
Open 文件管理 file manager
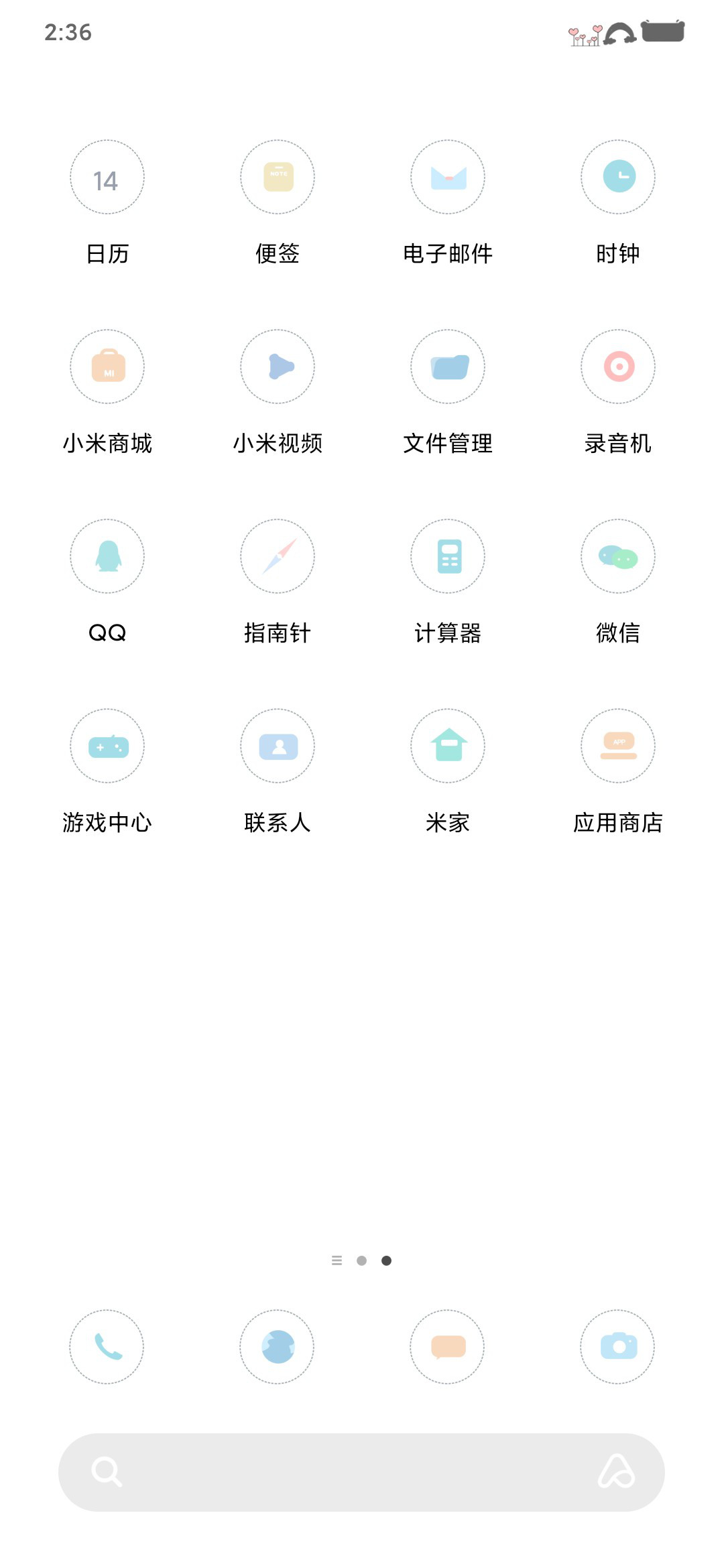[448, 367]
